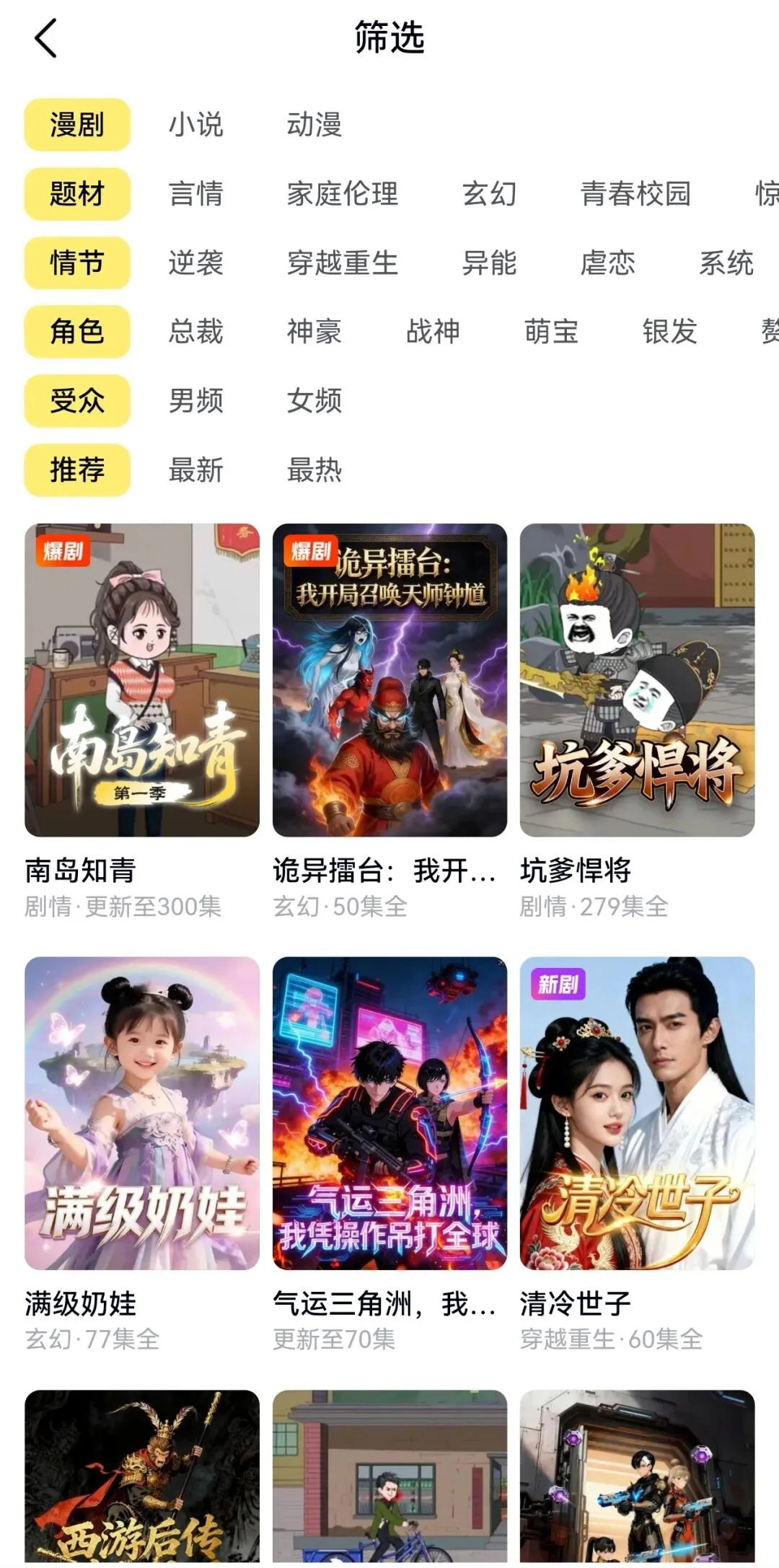The height and width of the screenshot is (1568, 779).
Task: Select the 动漫 content type
Action: click(x=314, y=125)
